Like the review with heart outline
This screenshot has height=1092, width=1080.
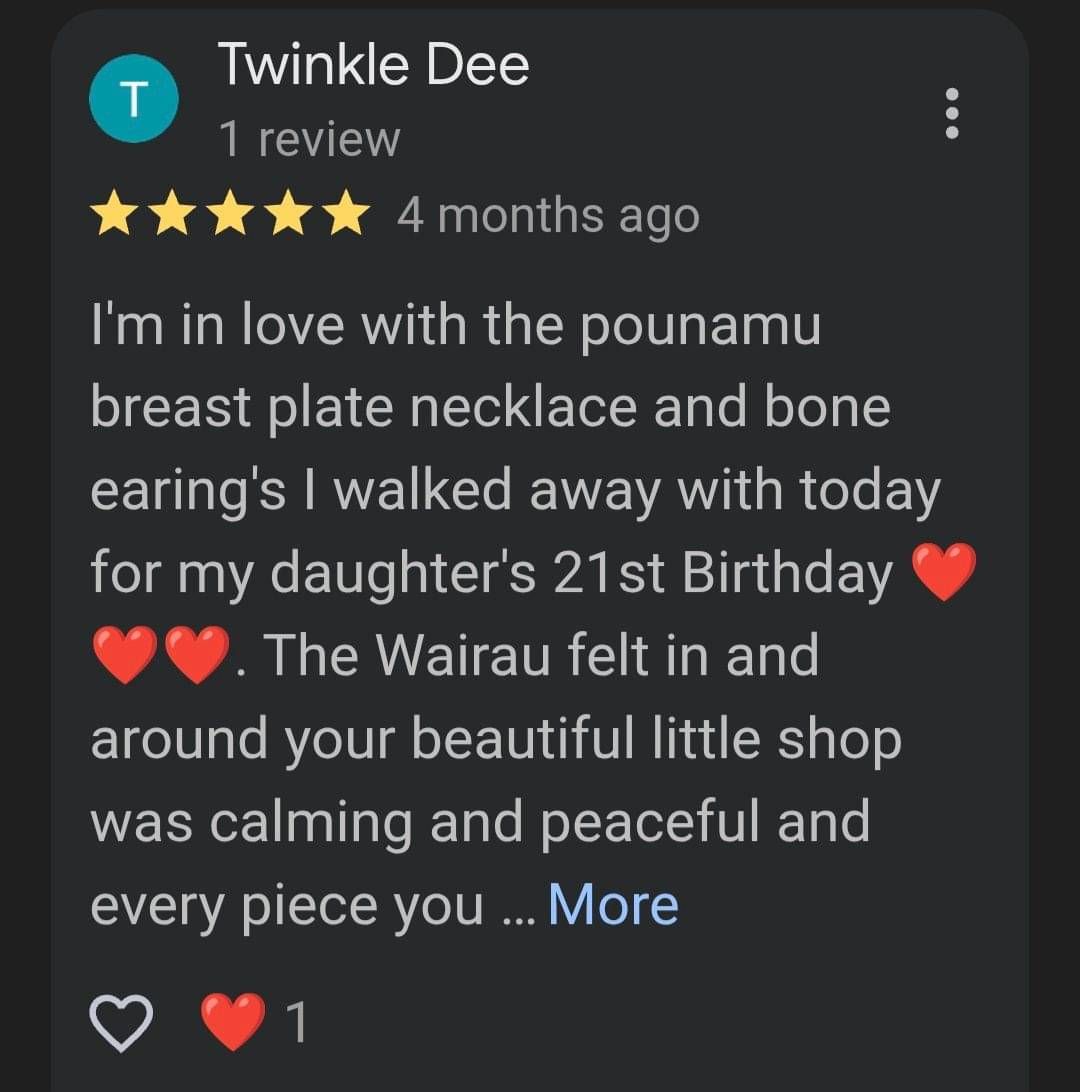[121, 1021]
